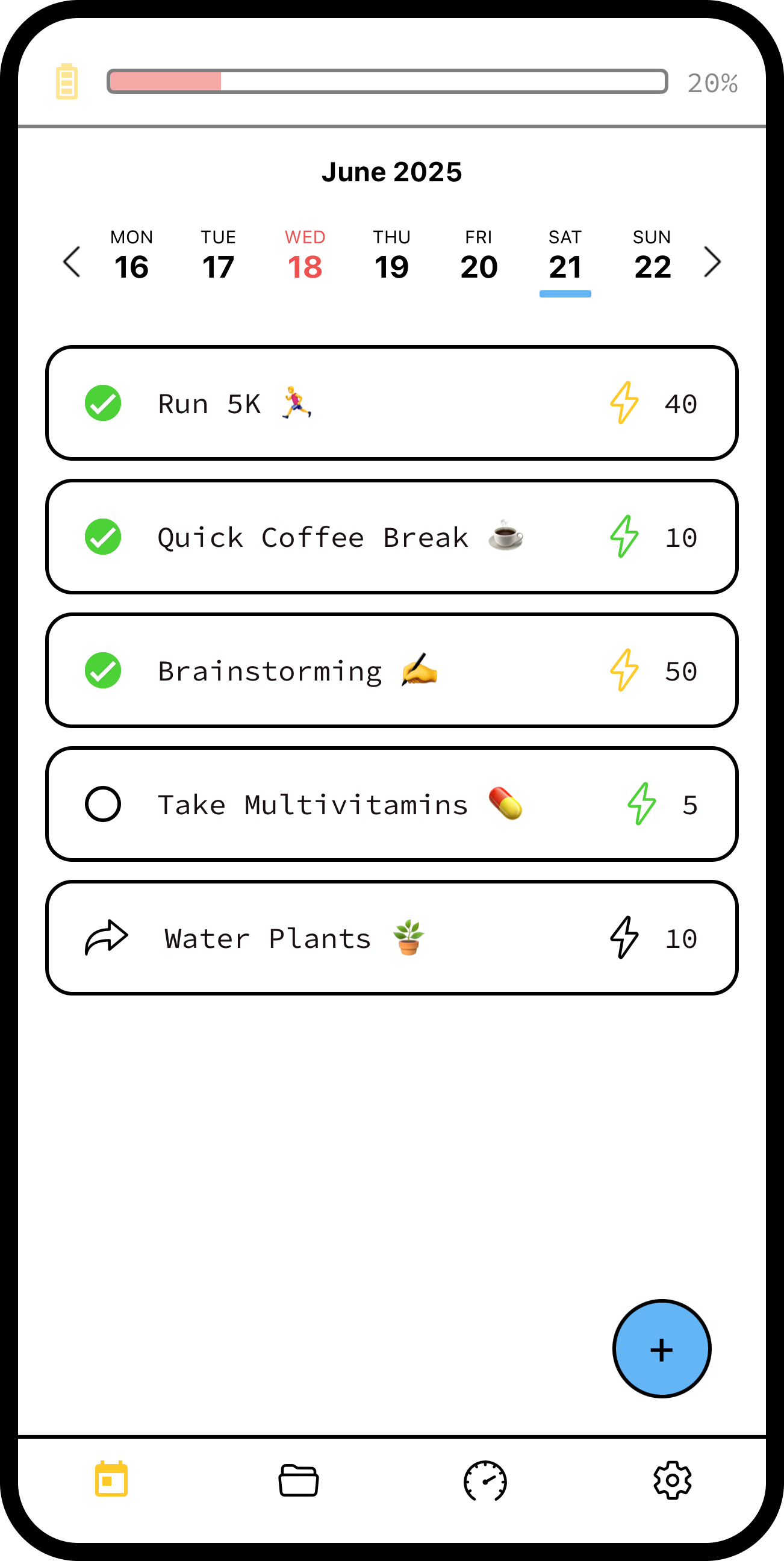The height and width of the screenshot is (1561, 784).
Task: Open the stats gauge in bottom navigation
Action: [485, 1482]
